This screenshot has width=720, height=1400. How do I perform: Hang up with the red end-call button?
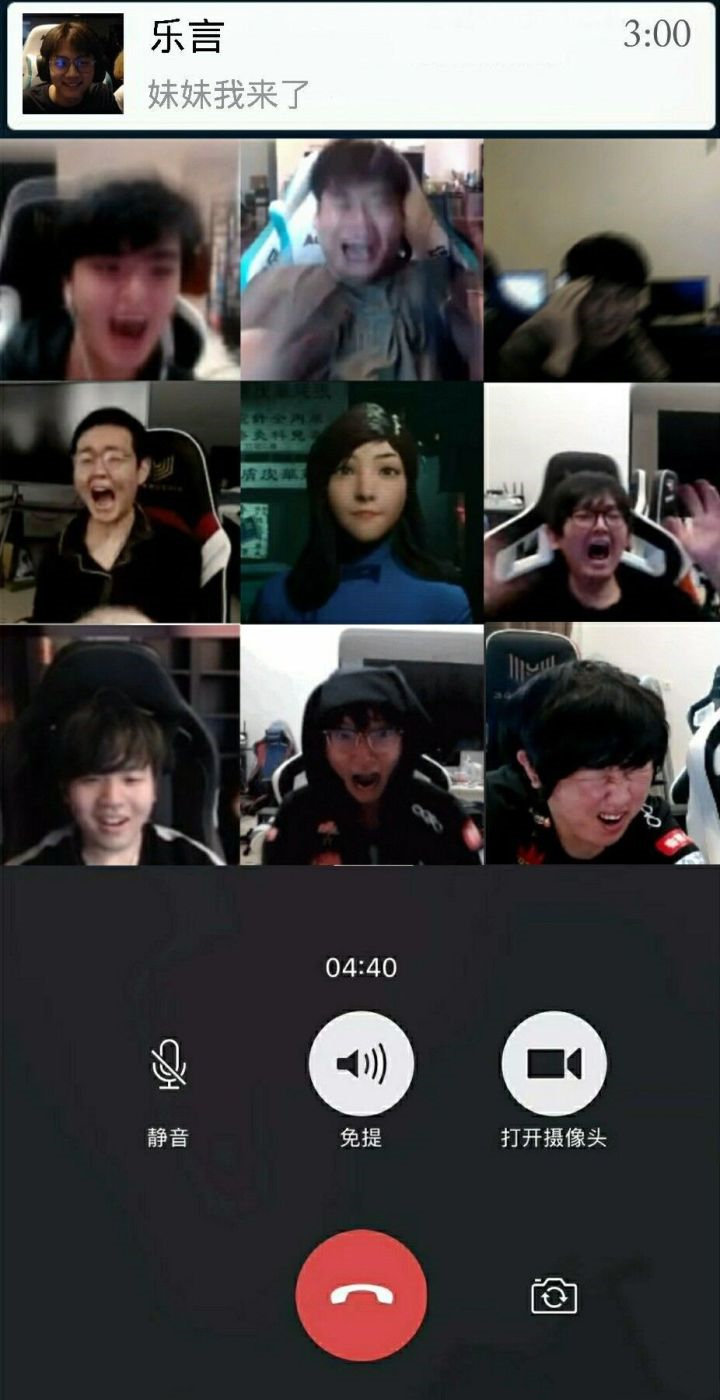(x=361, y=1296)
